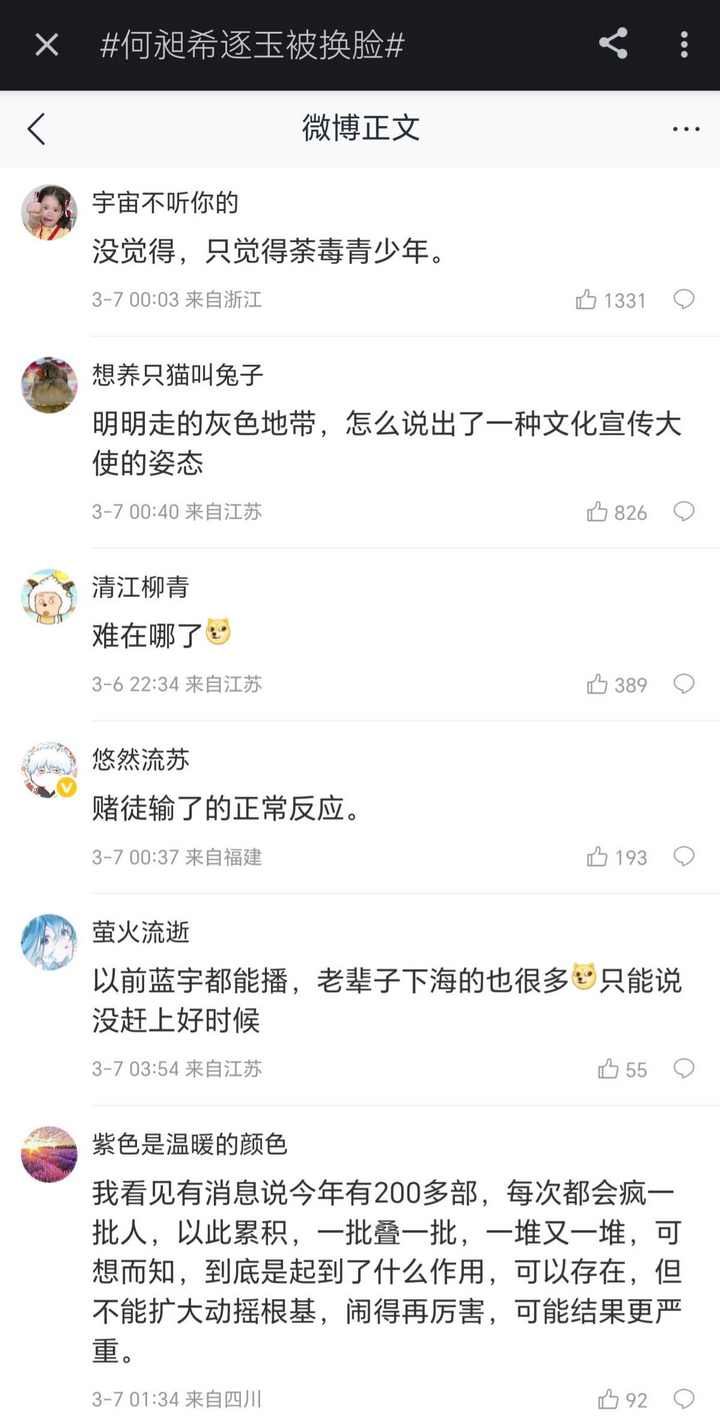Close the webview with the X button
The image size is (720, 1420).
coord(47,45)
